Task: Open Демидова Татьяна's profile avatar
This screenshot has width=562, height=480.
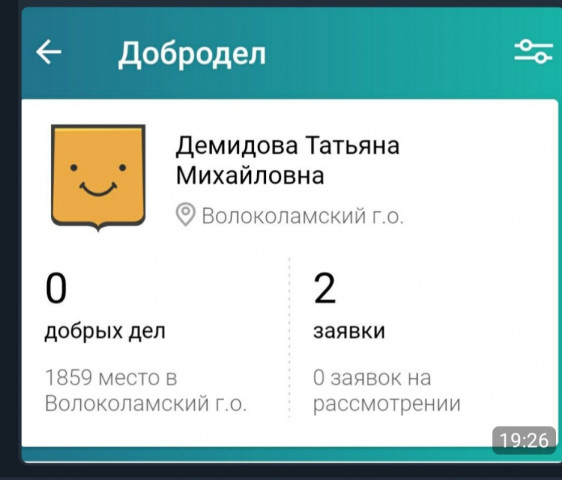Action: 98,178
